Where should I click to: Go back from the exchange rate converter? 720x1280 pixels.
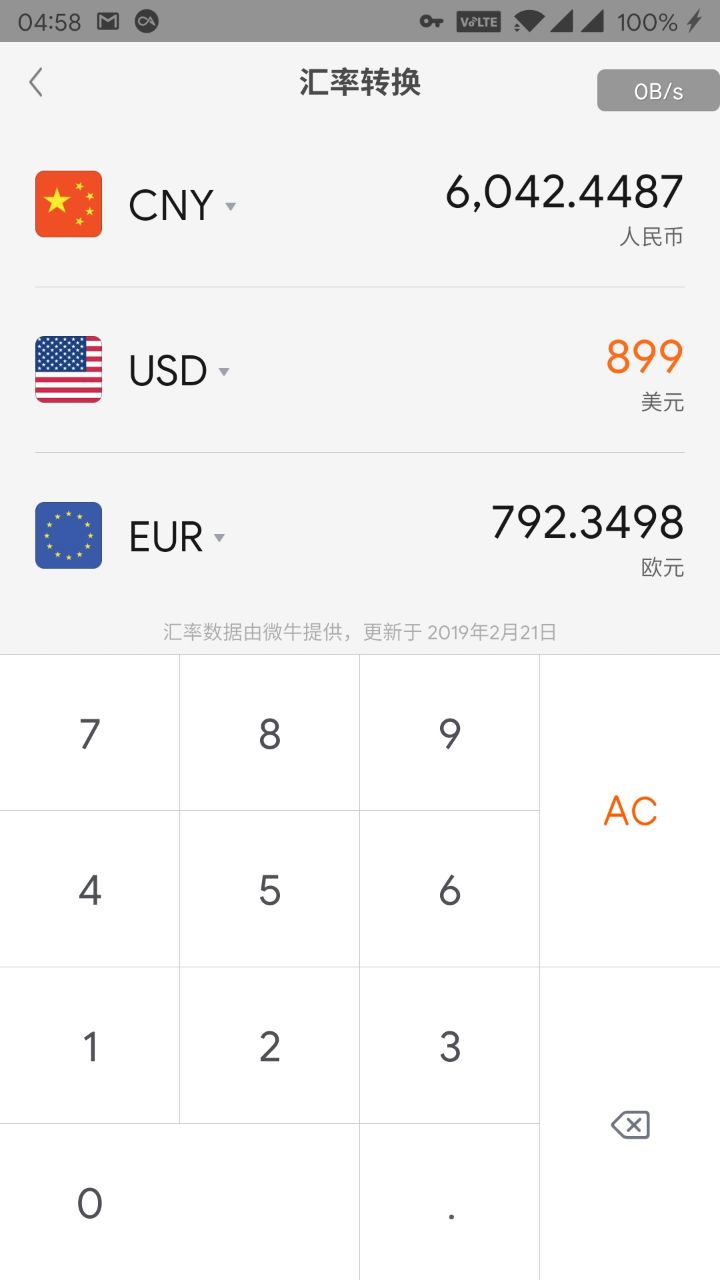(36, 82)
